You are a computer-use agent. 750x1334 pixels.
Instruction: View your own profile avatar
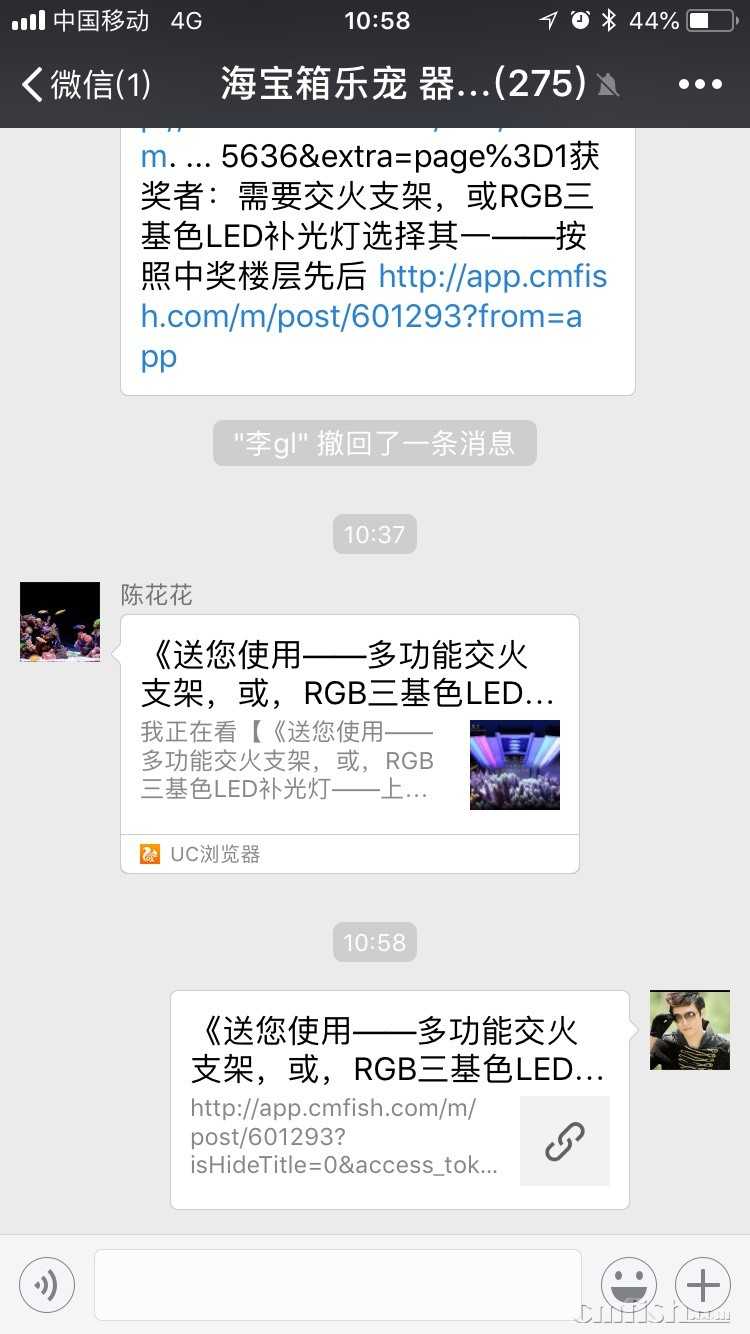tap(689, 1030)
